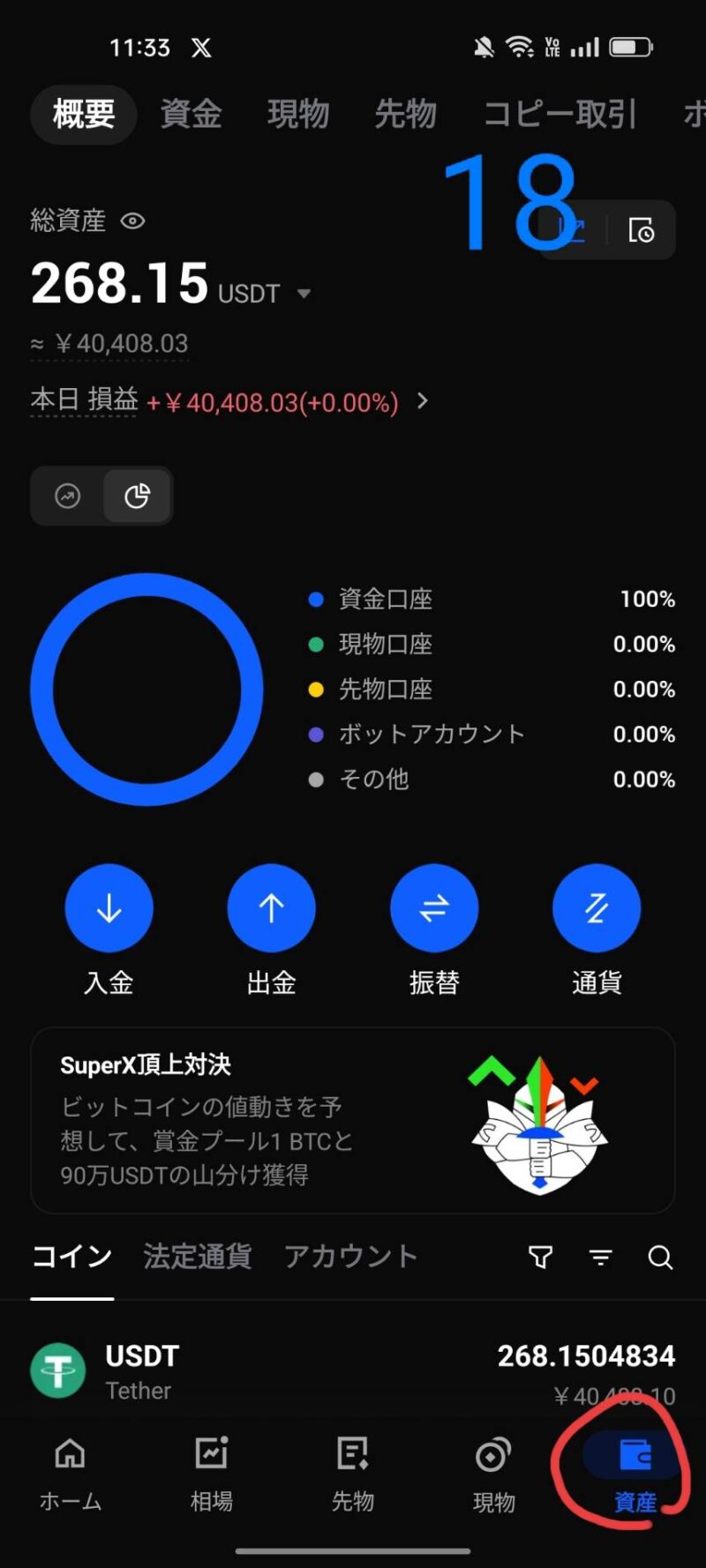Tap the 入金 deposit button
Screen dimensions: 706x1568
coord(109,908)
